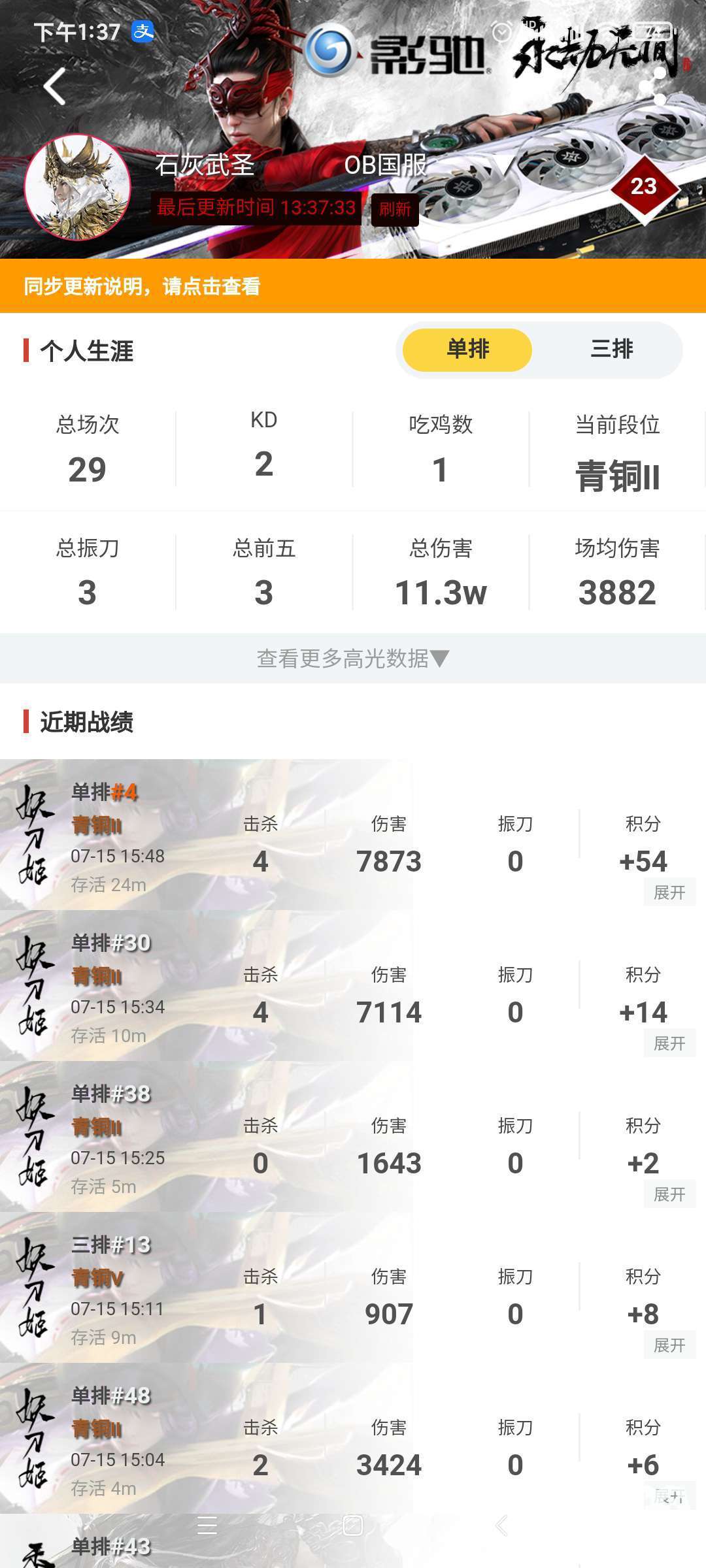Open the 同步更新说明 notice banner
This screenshot has height=1568, width=706.
tap(353, 286)
